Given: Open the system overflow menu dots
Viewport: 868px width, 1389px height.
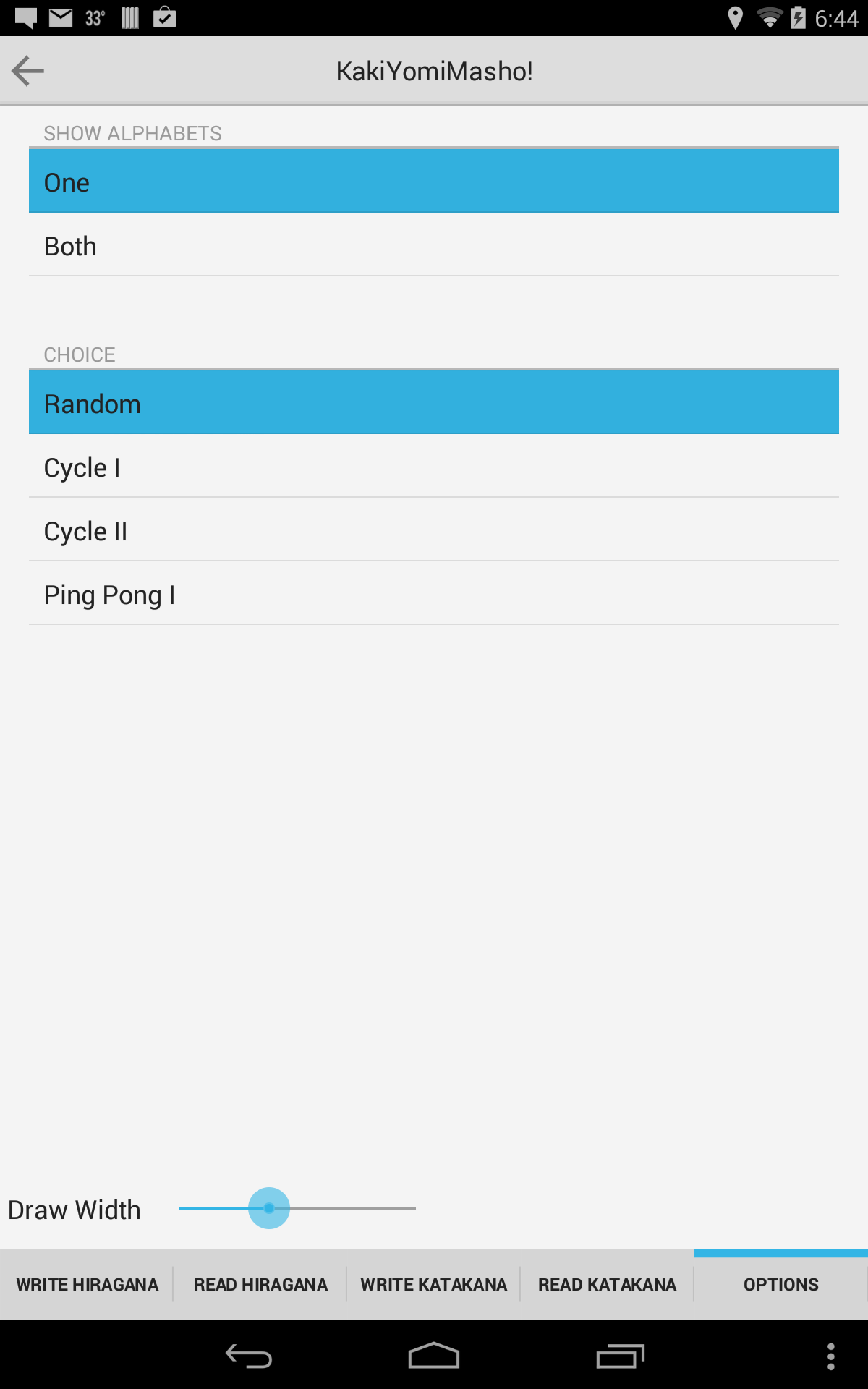Looking at the screenshot, I should coord(831,1356).
